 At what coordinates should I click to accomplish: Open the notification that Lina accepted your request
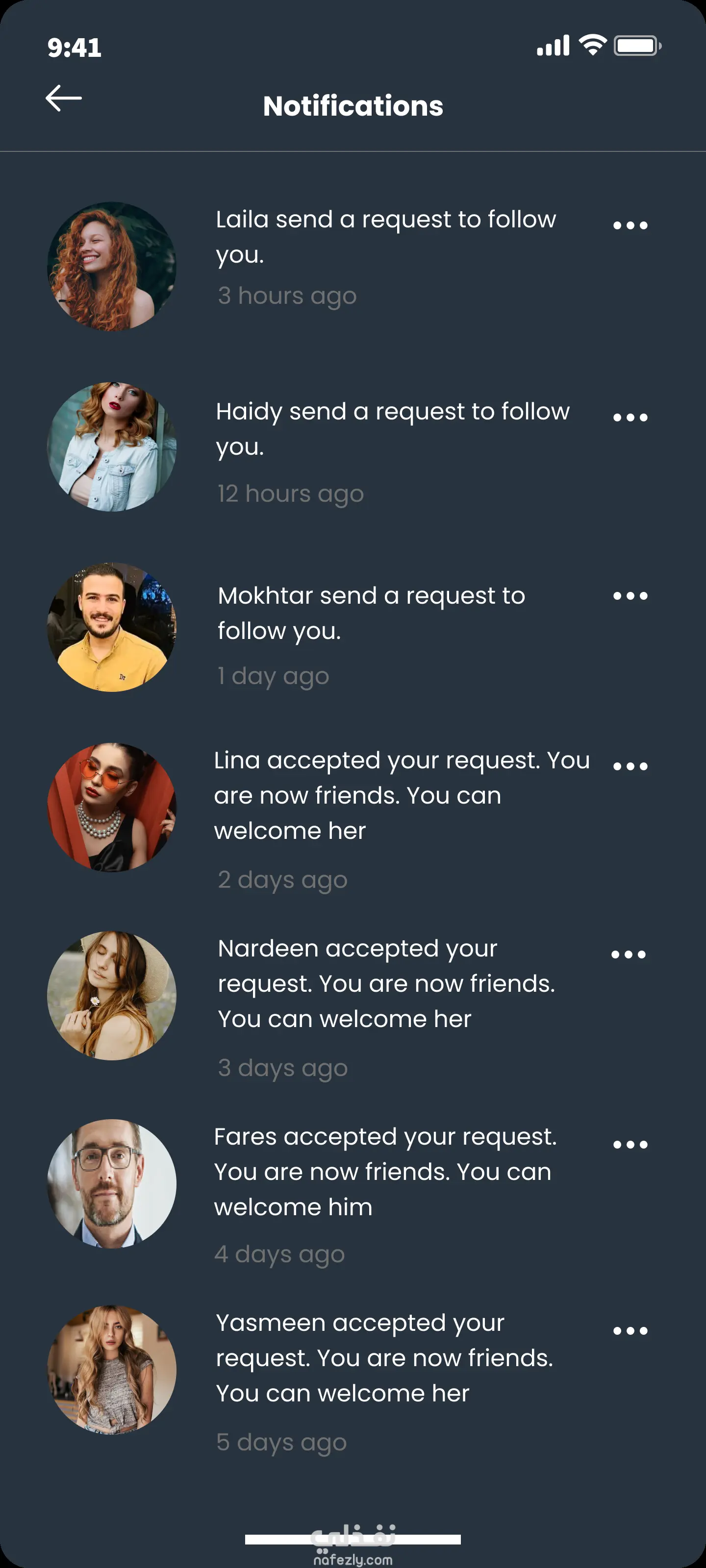click(x=402, y=795)
